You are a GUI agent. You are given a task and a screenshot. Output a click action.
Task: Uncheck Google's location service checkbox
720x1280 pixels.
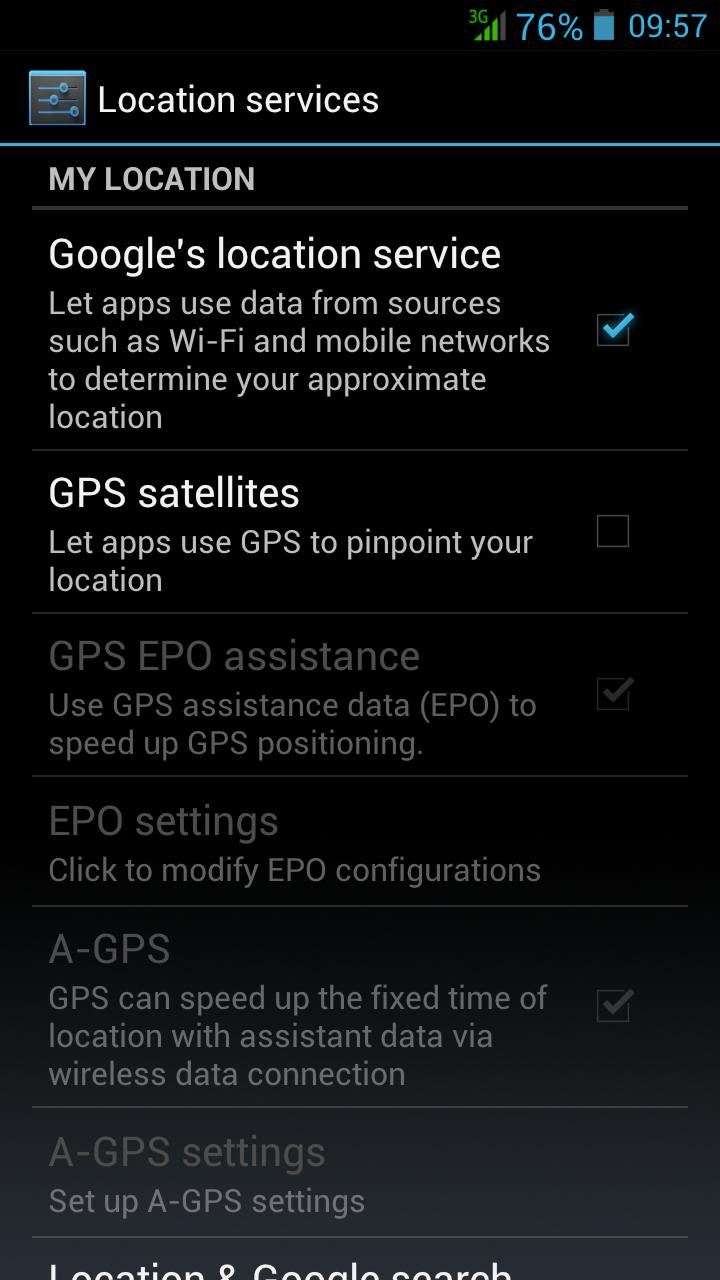tap(613, 329)
